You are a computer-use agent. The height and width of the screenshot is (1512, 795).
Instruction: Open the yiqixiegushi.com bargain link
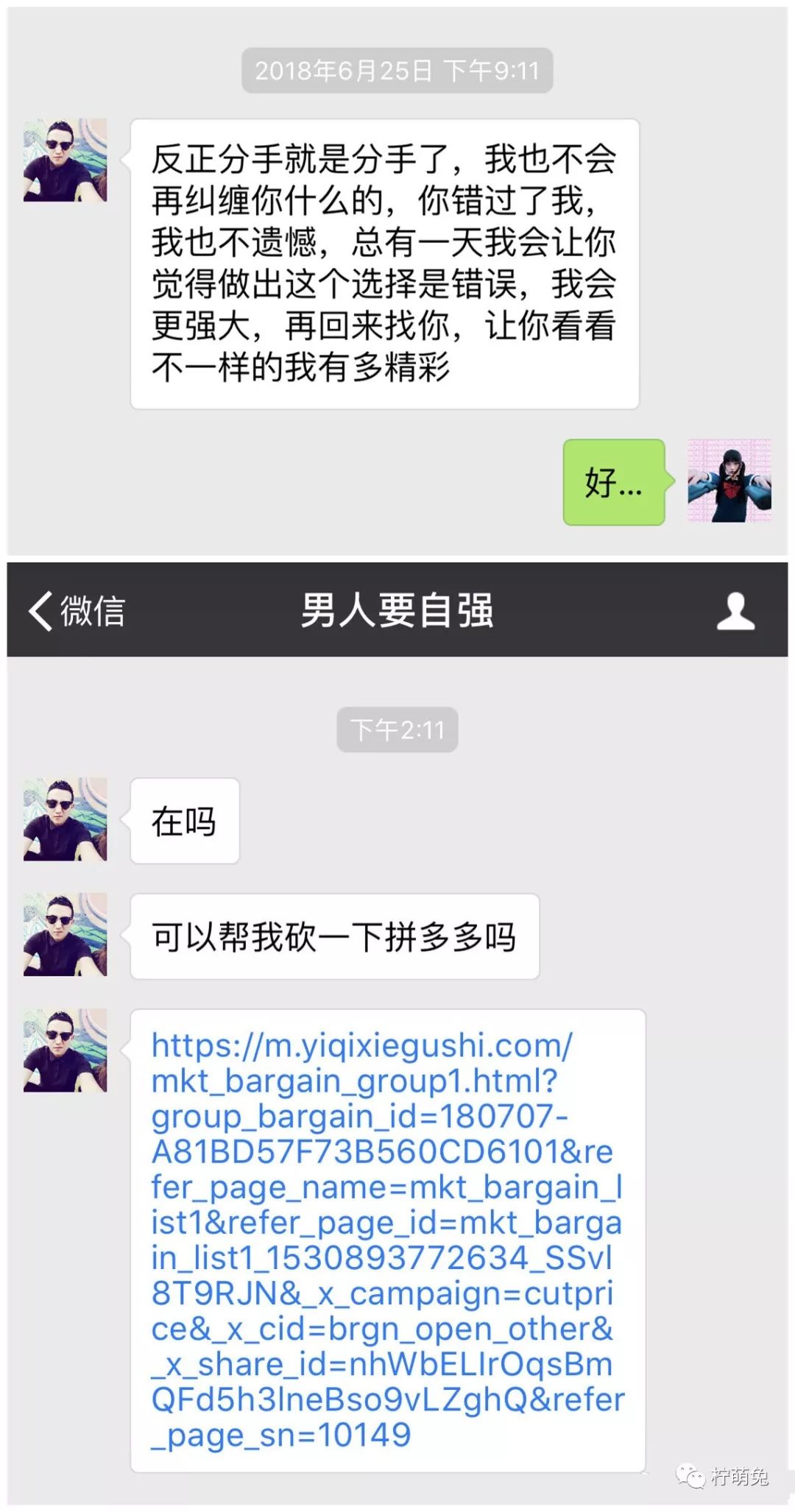pos(387,1240)
